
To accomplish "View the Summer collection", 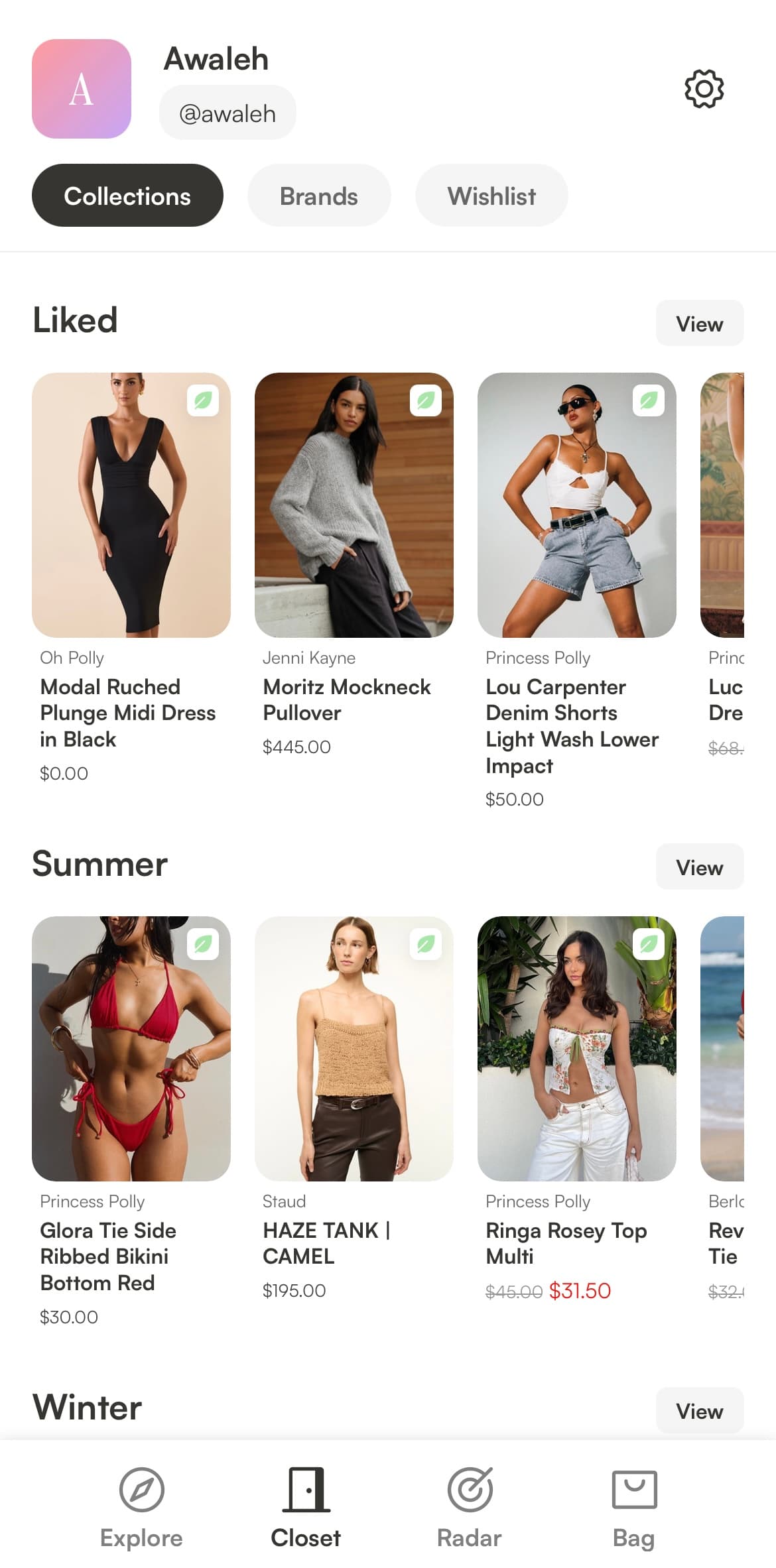I will (x=699, y=867).
